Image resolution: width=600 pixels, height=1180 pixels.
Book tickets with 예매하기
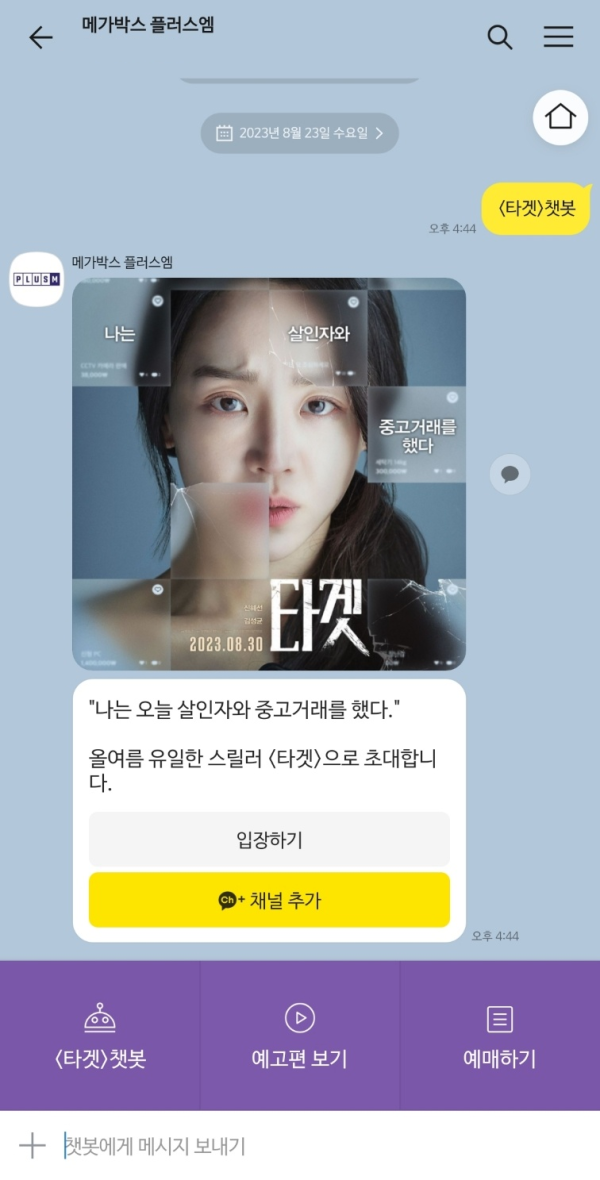click(499, 1036)
